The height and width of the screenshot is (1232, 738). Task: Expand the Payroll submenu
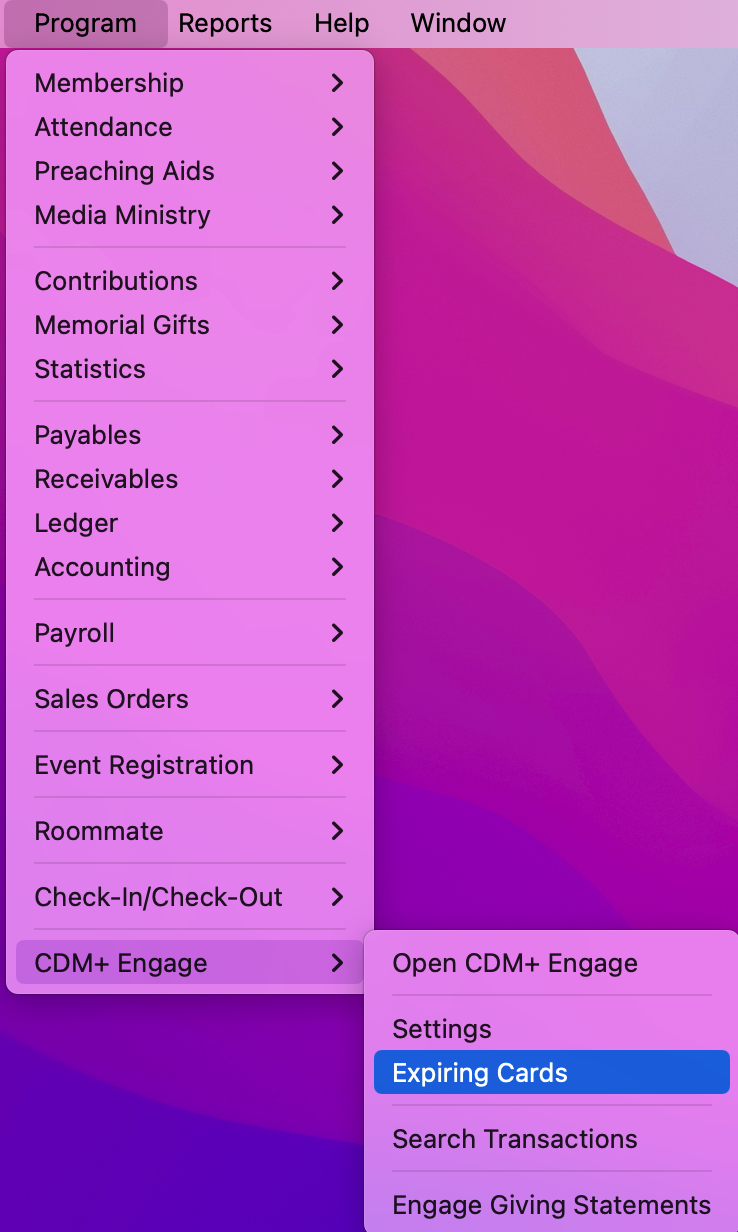(190, 633)
